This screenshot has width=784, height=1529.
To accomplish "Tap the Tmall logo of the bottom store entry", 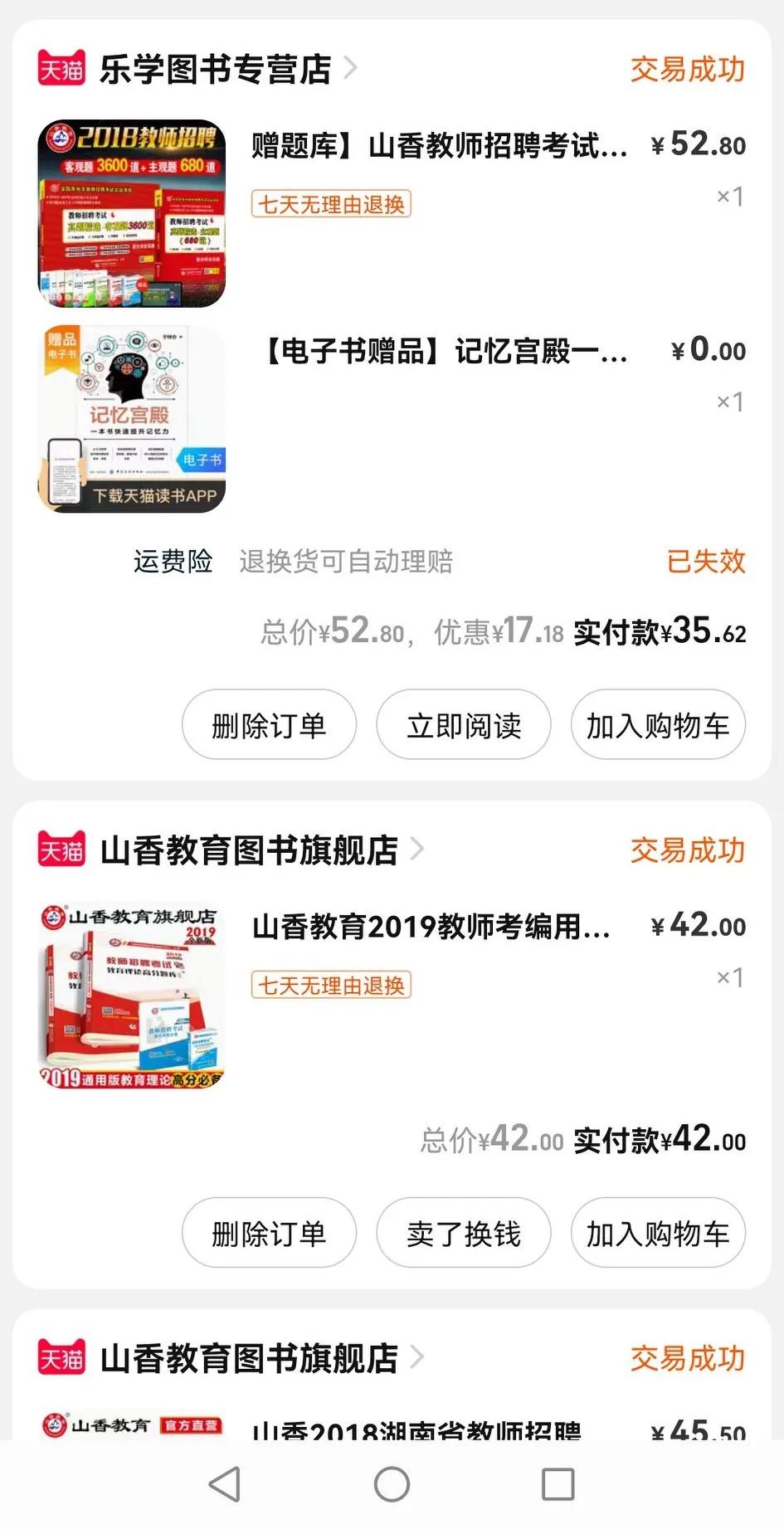I will pos(61,1358).
